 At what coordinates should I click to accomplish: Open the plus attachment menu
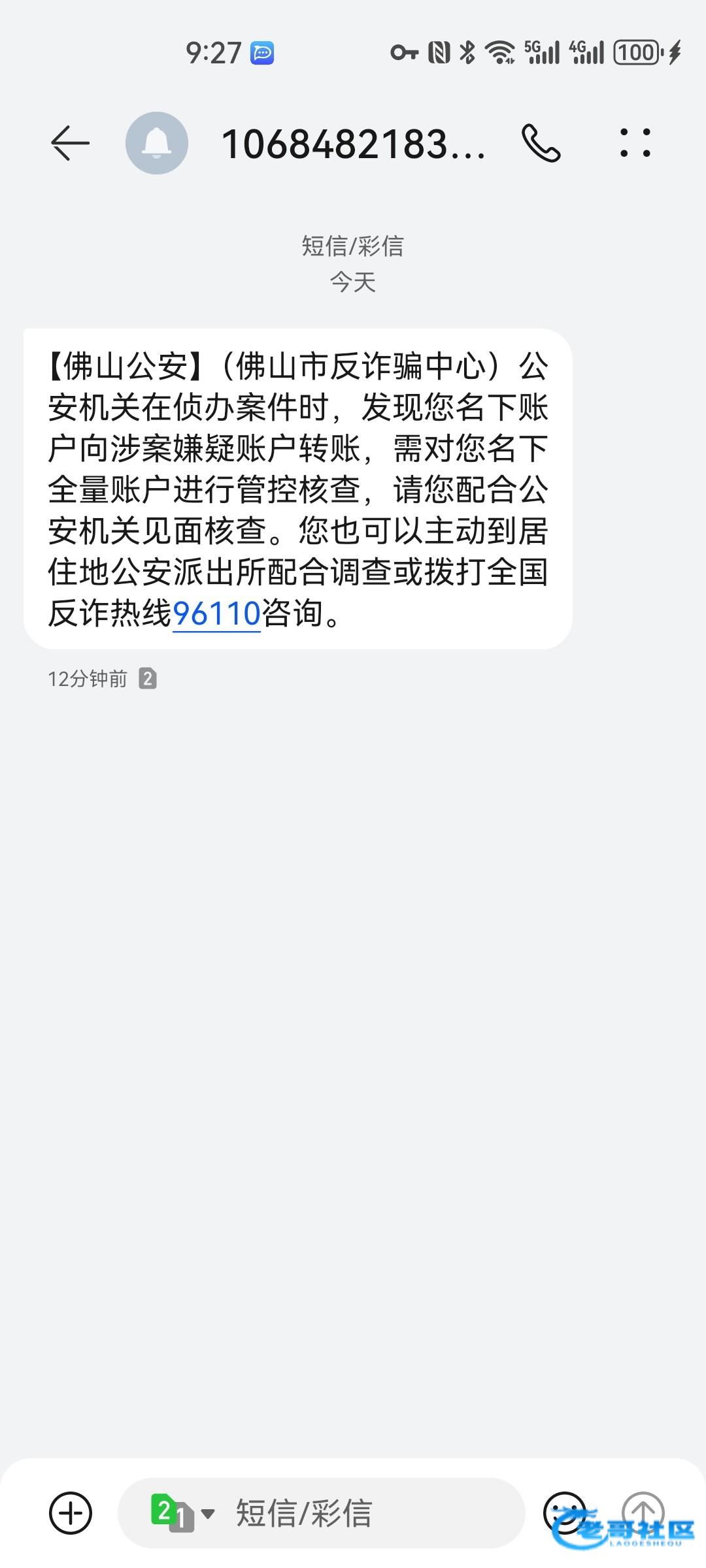(71, 1512)
